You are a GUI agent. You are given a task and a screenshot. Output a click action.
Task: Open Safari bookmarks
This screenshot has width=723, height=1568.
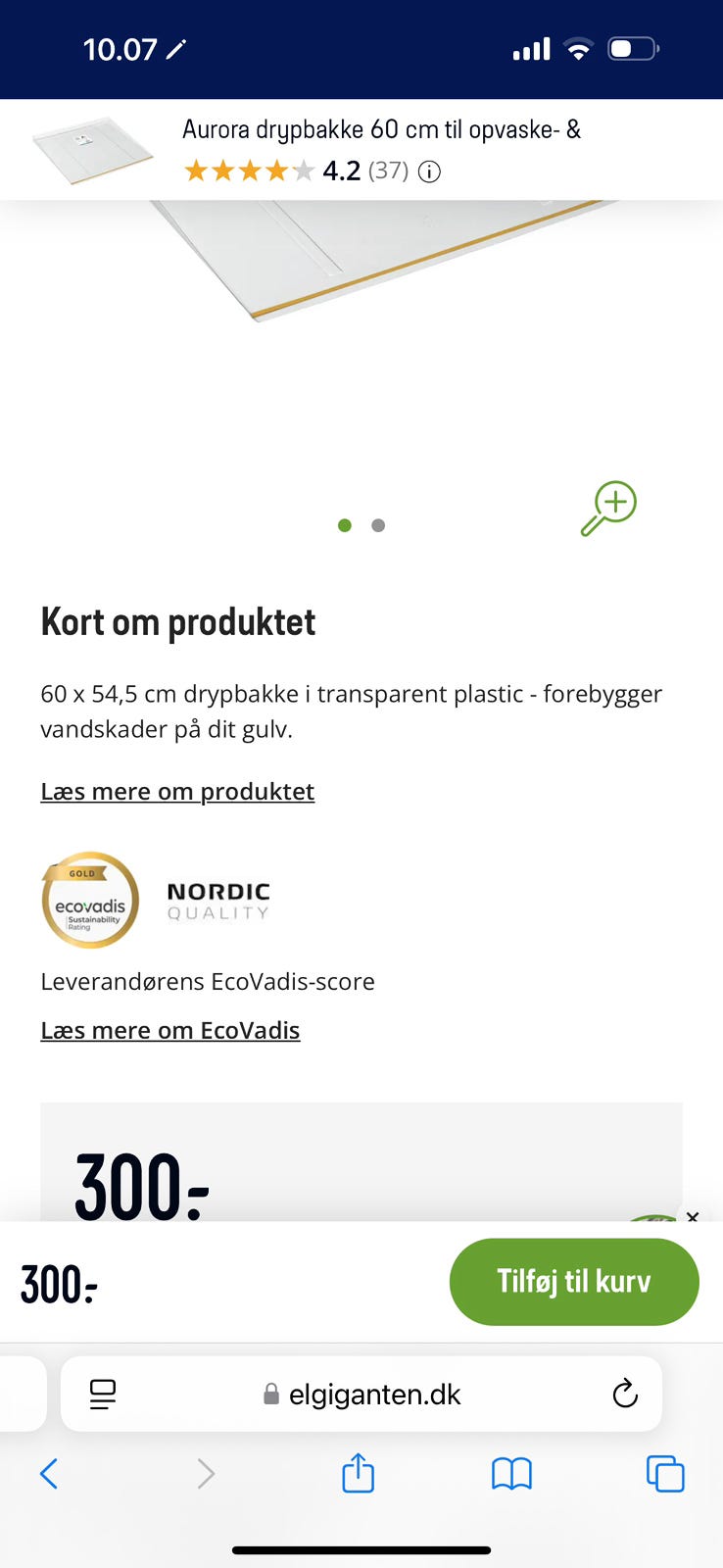(x=511, y=1473)
